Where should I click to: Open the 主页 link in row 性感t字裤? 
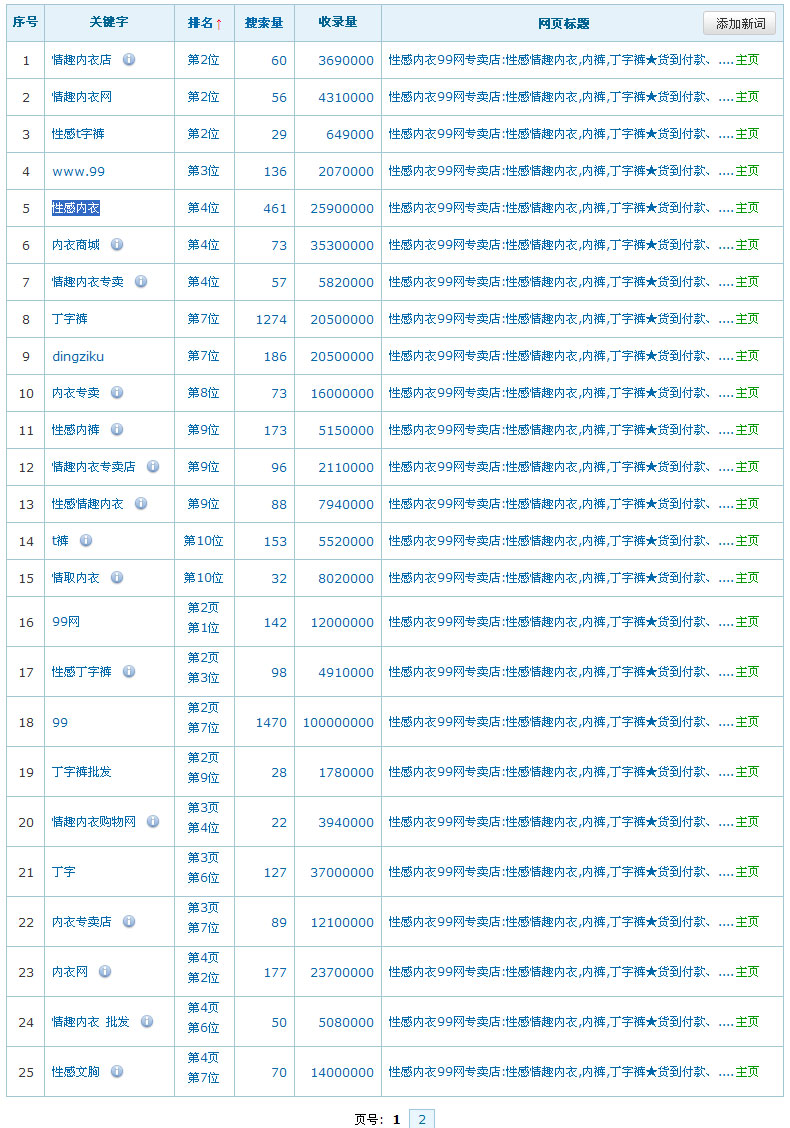coord(747,134)
